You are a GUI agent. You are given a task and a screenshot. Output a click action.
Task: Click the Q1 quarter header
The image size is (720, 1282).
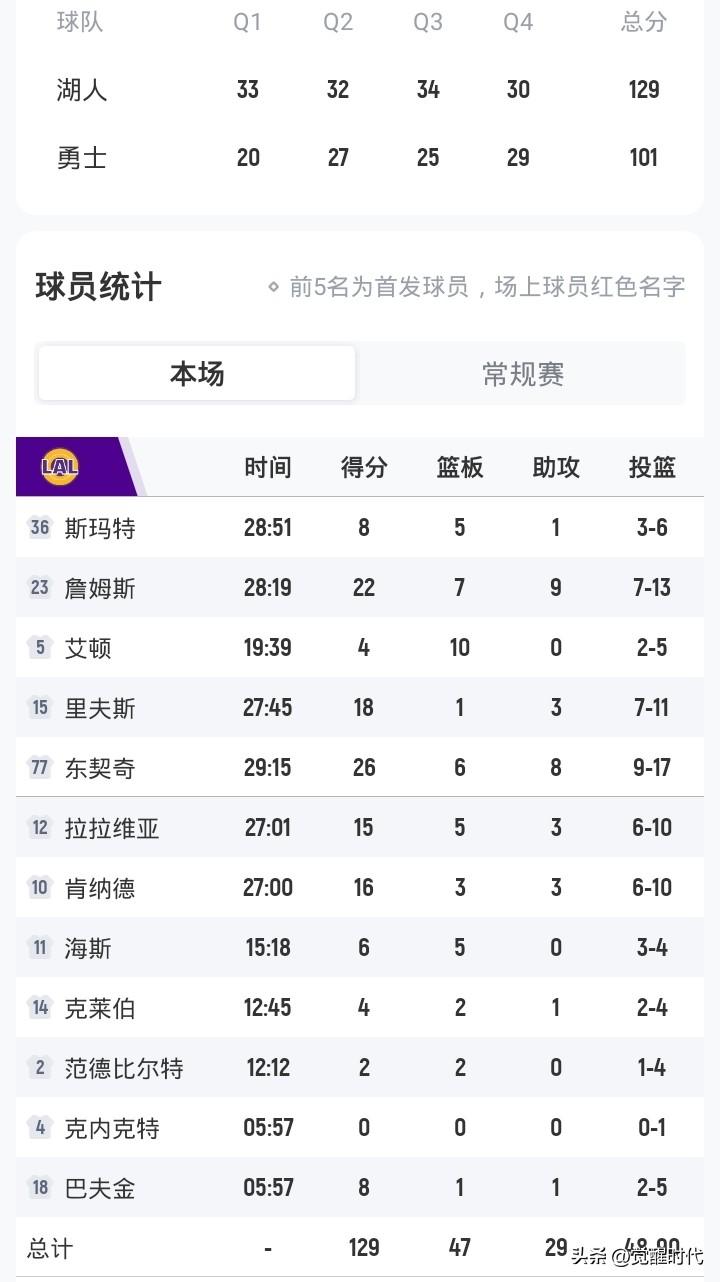pos(246,22)
